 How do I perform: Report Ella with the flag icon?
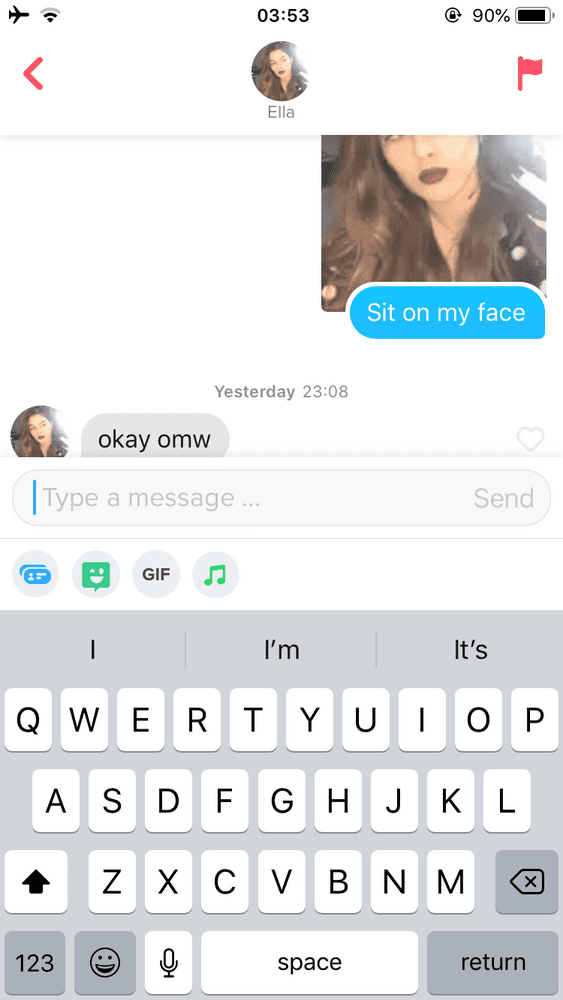(x=529, y=73)
